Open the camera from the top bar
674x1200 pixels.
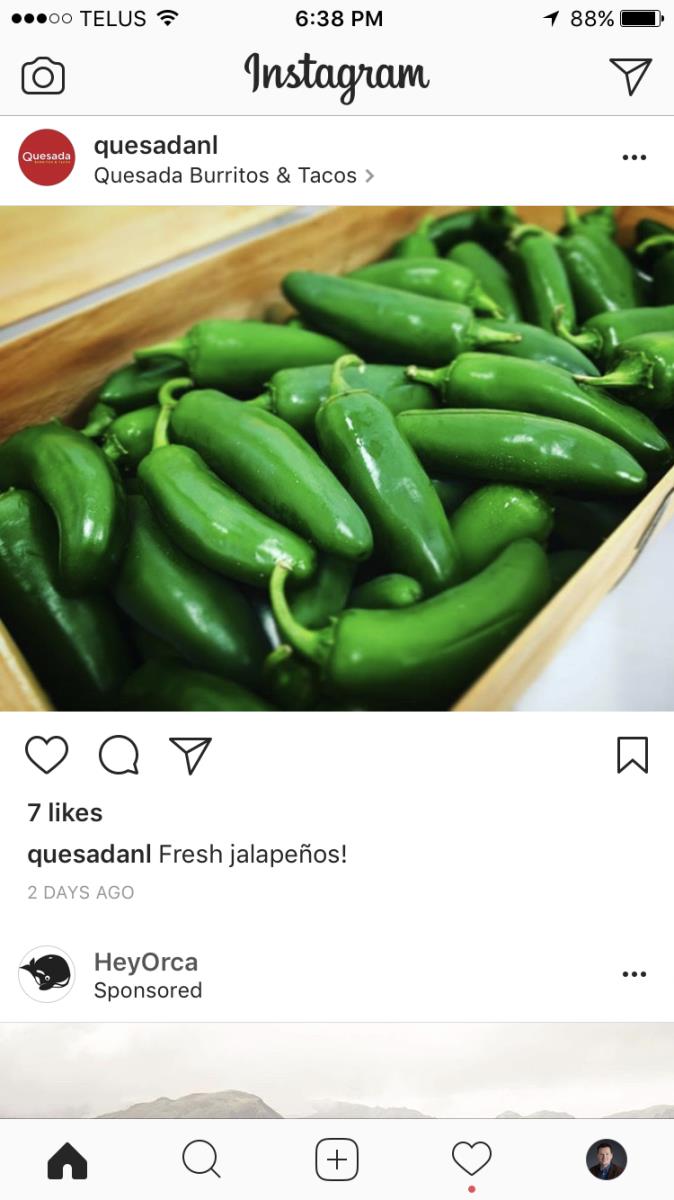(x=43, y=77)
